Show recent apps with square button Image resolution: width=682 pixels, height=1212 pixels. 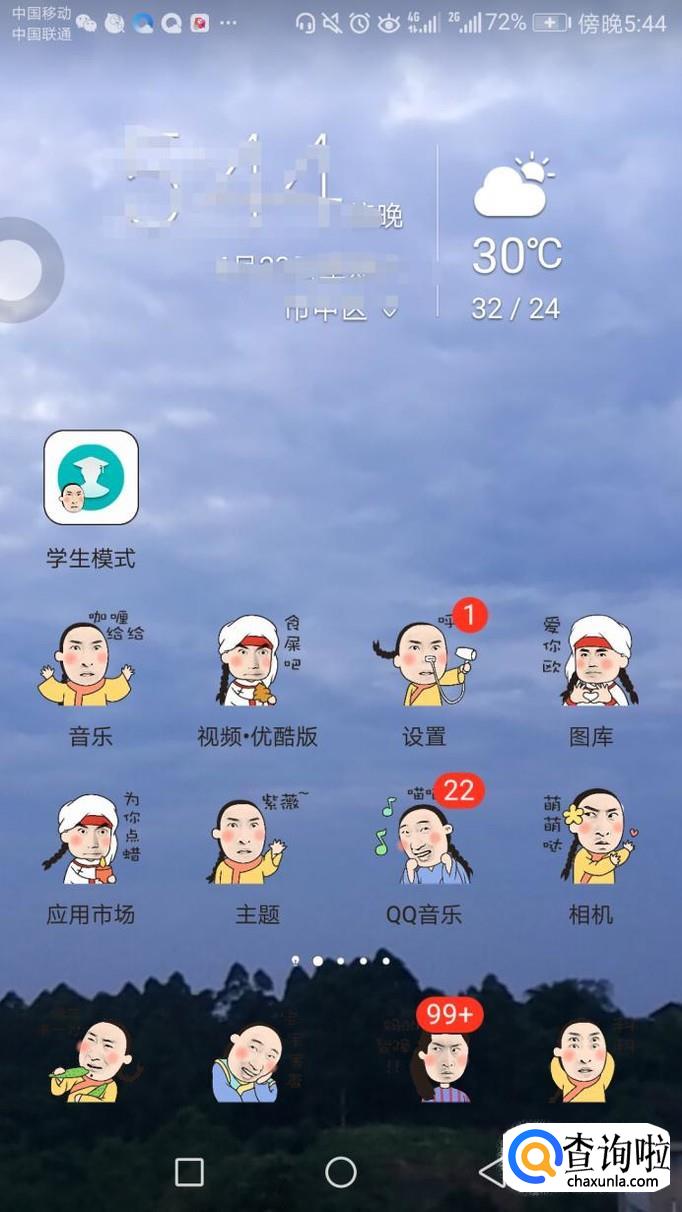(x=189, y=1172)
